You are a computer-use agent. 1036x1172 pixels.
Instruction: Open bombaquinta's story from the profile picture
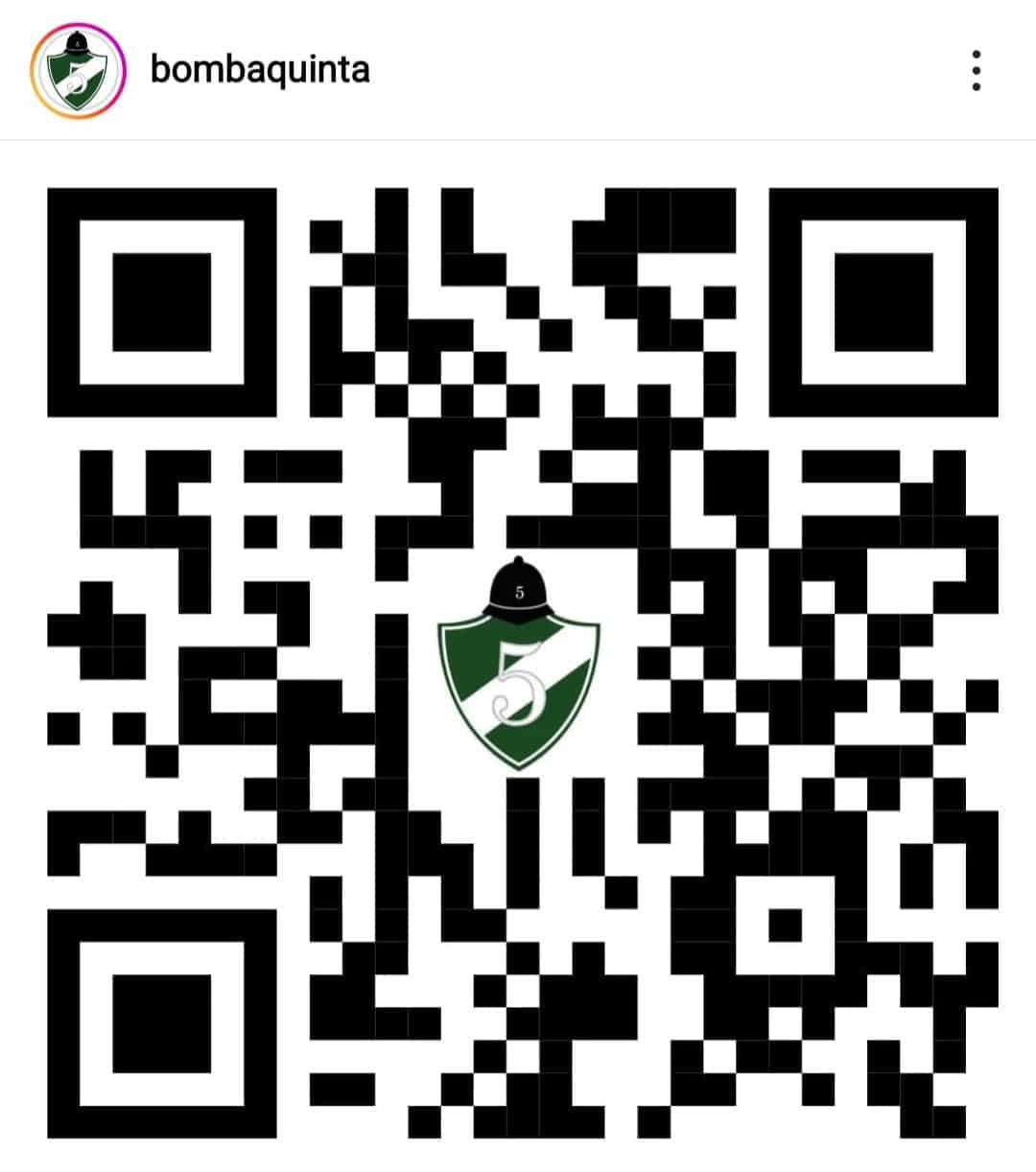[78, 72]
